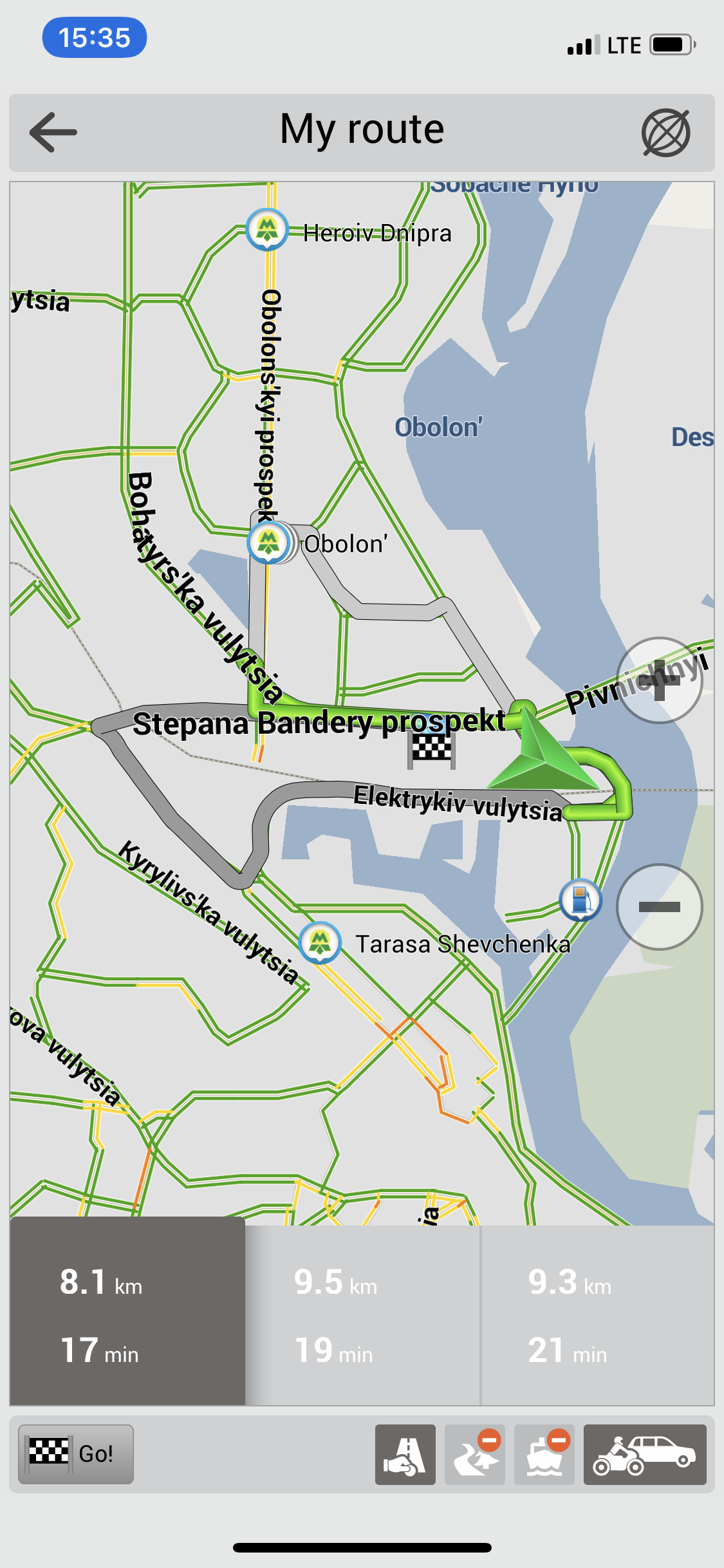724x1568 pixels.
Task: Tap the crossed-out globe icon
Action: pyautogui.click(x=665, y=133)
